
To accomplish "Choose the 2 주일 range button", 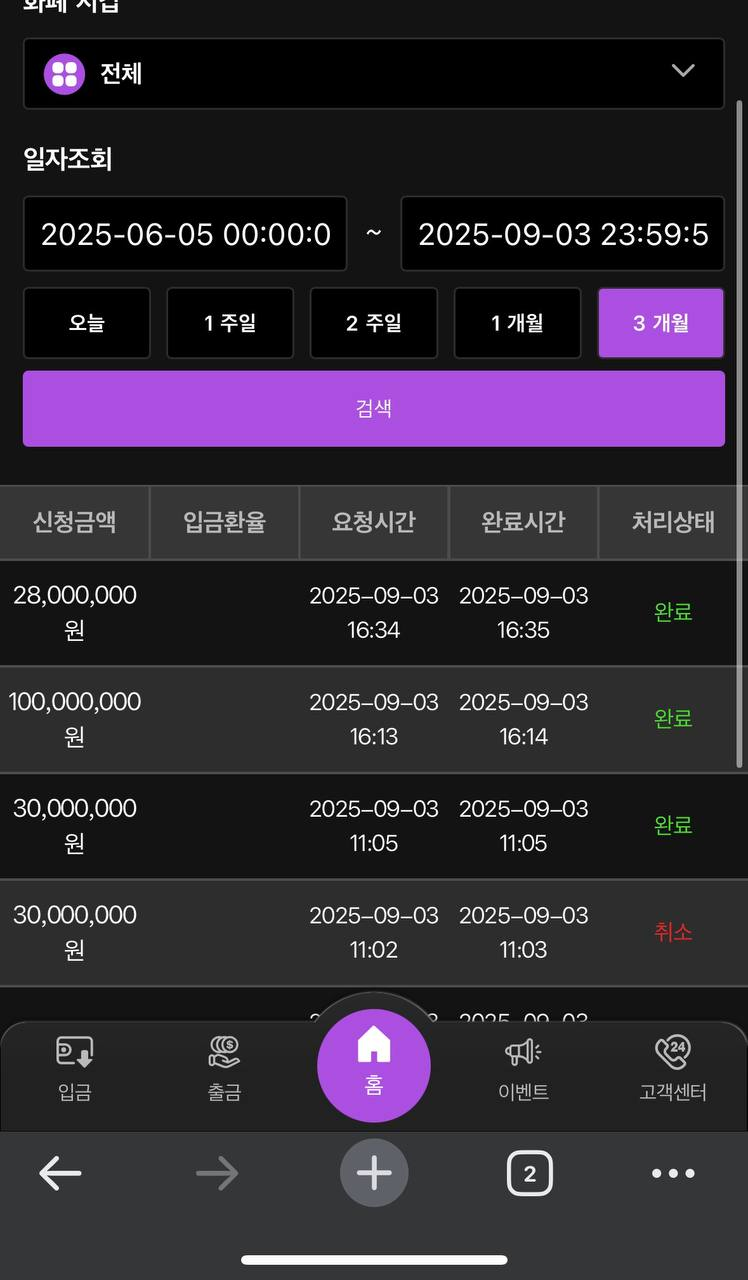I will coord(373,323).
